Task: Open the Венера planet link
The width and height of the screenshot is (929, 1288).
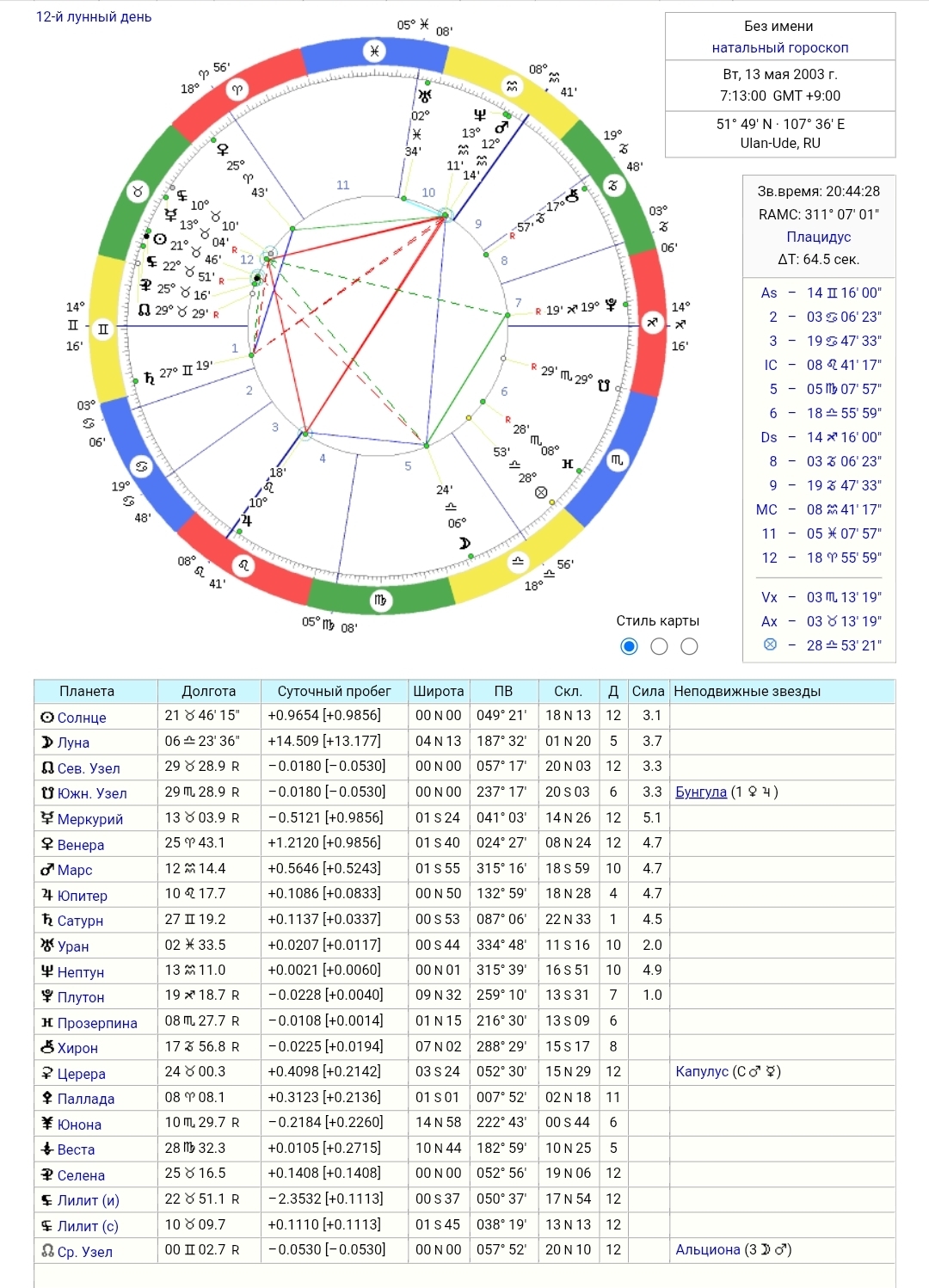Action: coord(81,845)
